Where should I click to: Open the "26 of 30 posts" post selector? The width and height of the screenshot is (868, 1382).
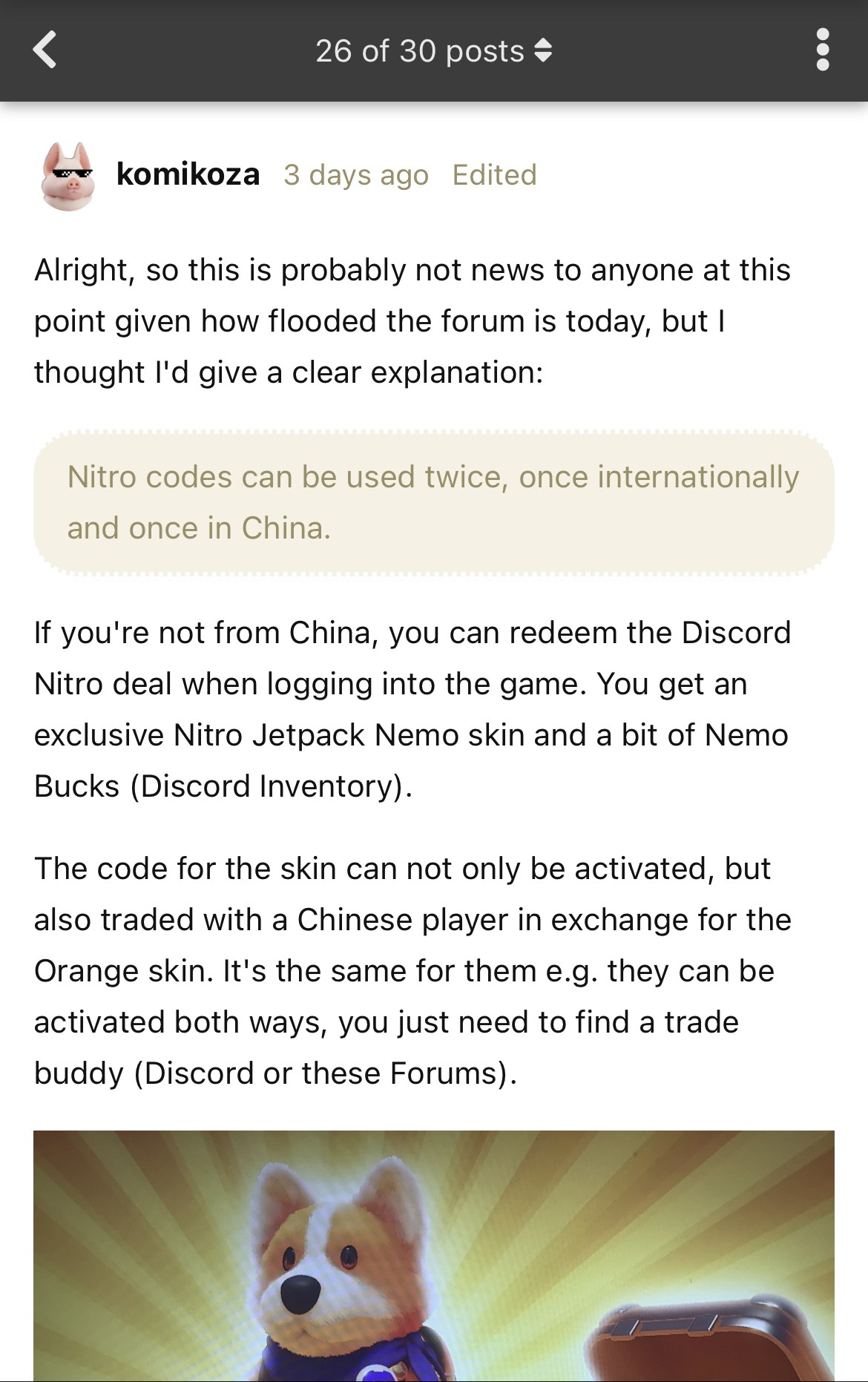click(x=433, y=50)
